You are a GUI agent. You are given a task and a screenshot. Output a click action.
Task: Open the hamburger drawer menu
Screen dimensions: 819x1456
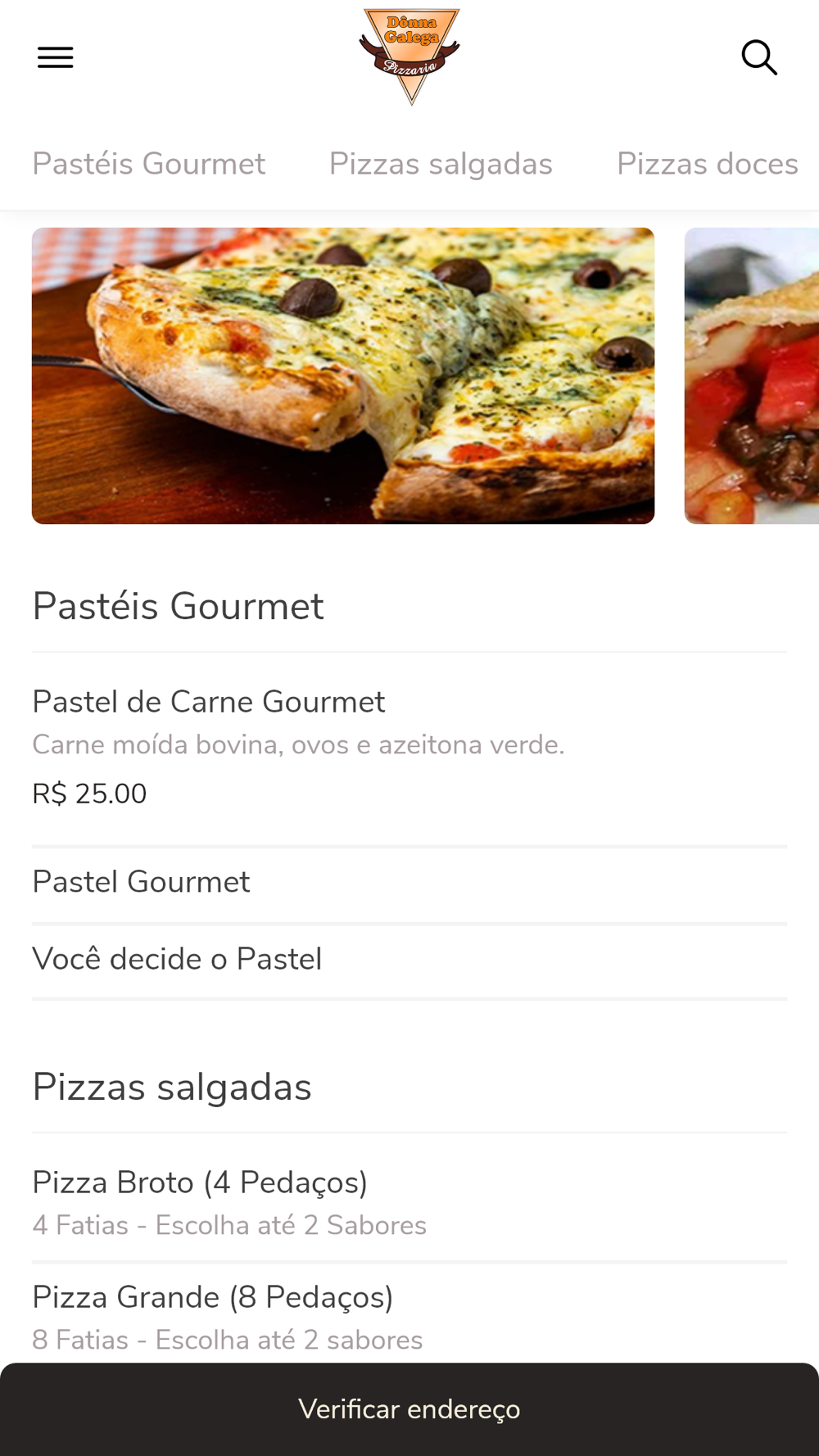(56, 57)
